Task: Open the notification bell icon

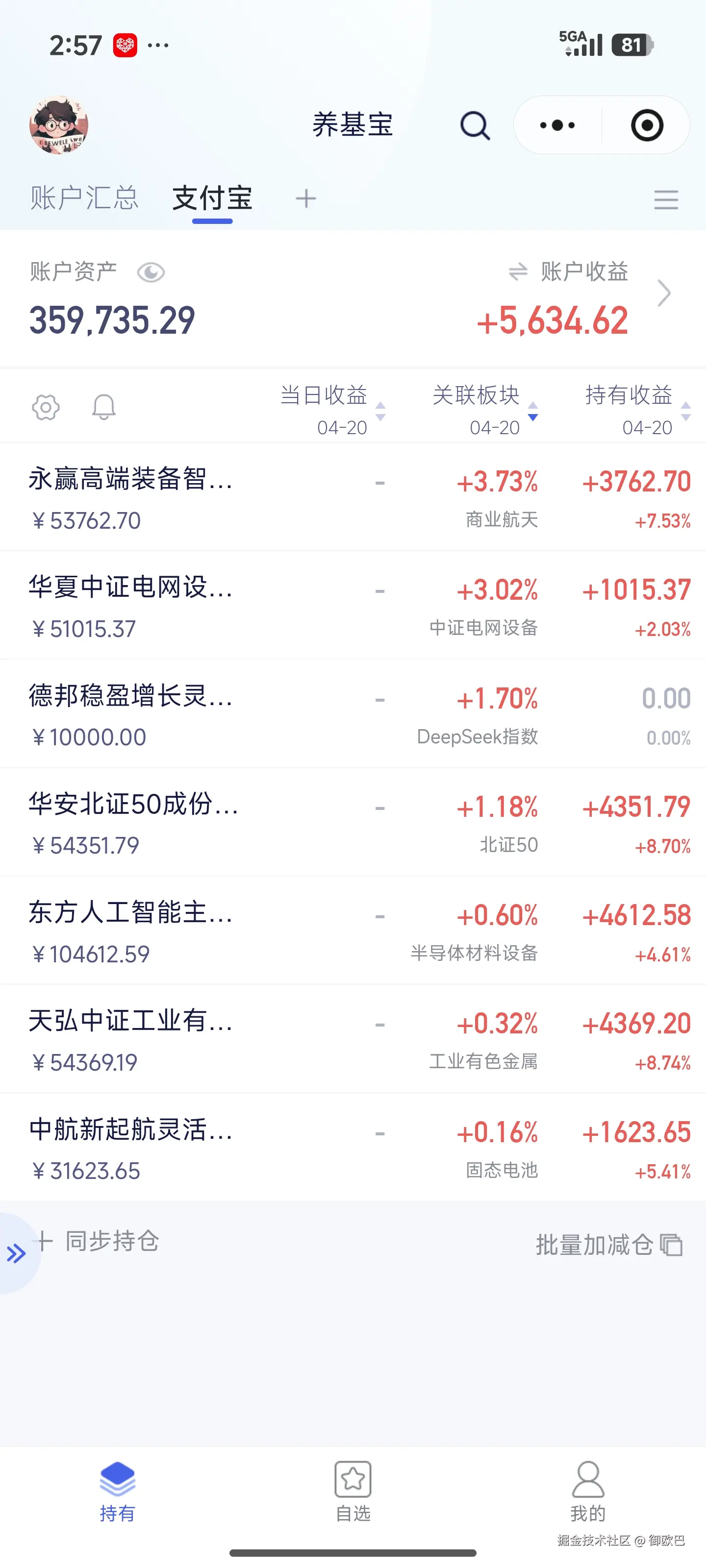Action: [x=103, y=407]
